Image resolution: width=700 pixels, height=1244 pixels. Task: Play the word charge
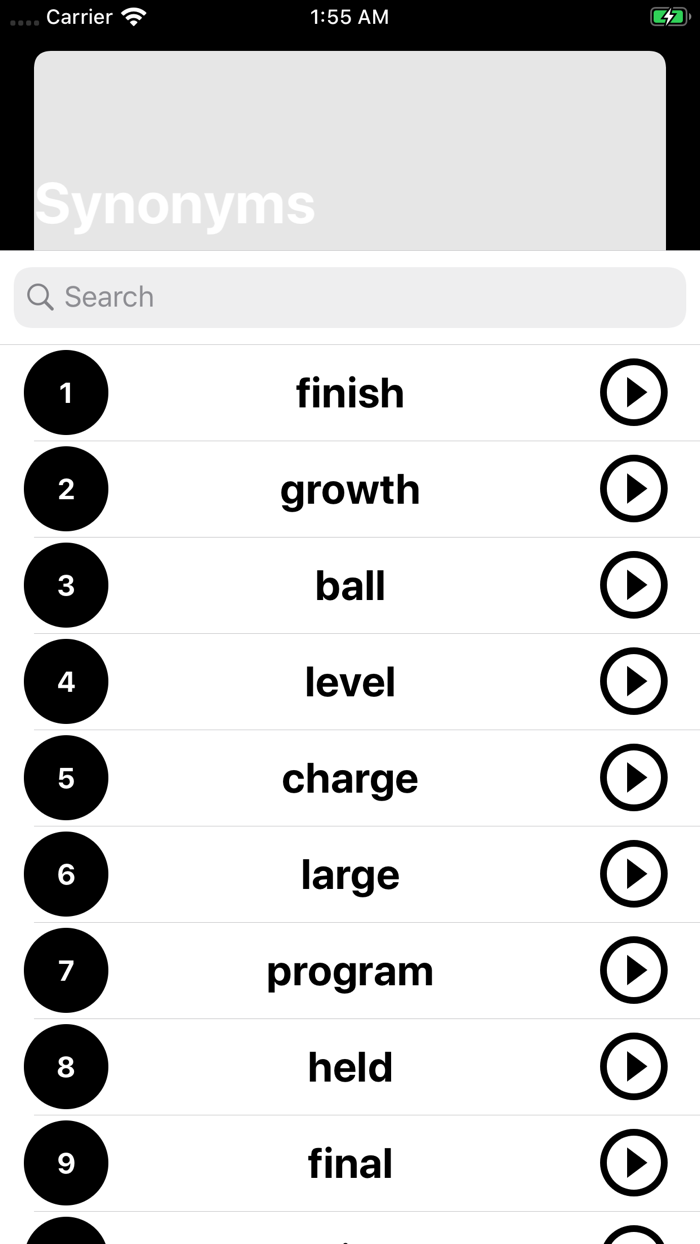click(633, 778)
